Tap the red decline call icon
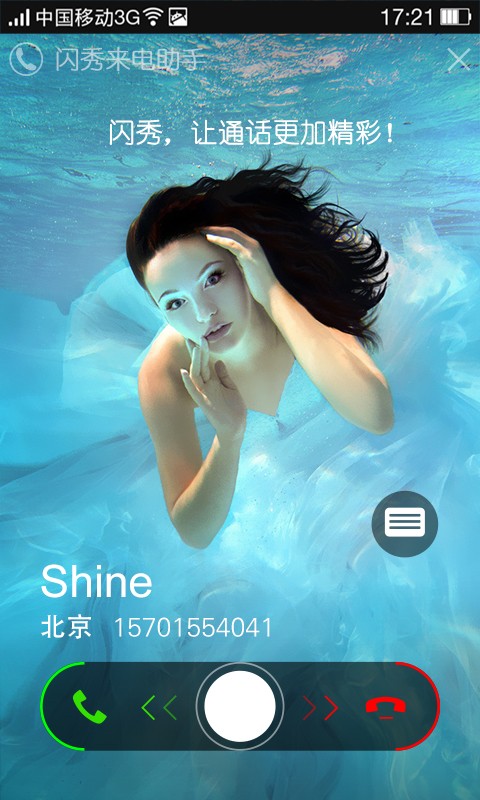The image size is (480, 800). tap(386, 707)
